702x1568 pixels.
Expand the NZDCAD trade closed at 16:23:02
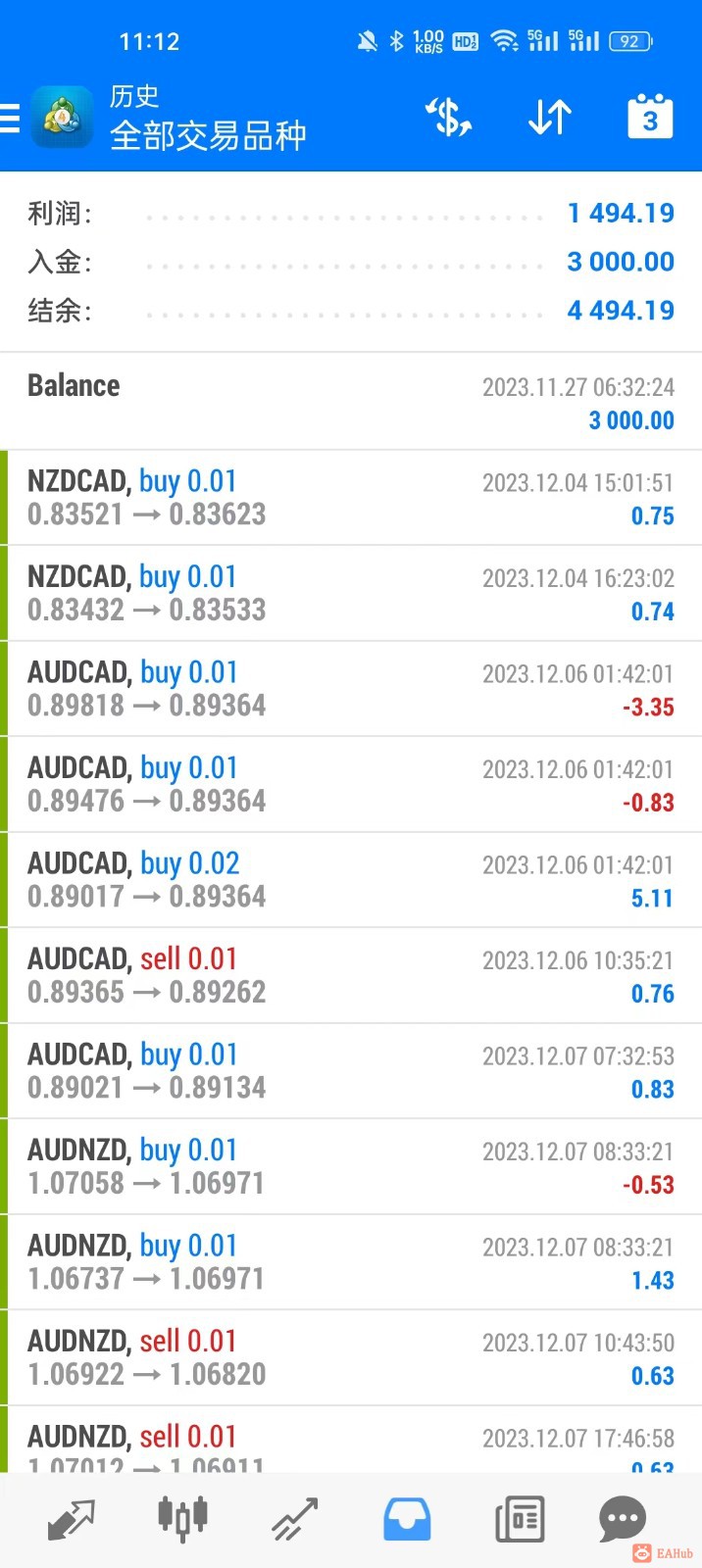[x=351, y=593]
